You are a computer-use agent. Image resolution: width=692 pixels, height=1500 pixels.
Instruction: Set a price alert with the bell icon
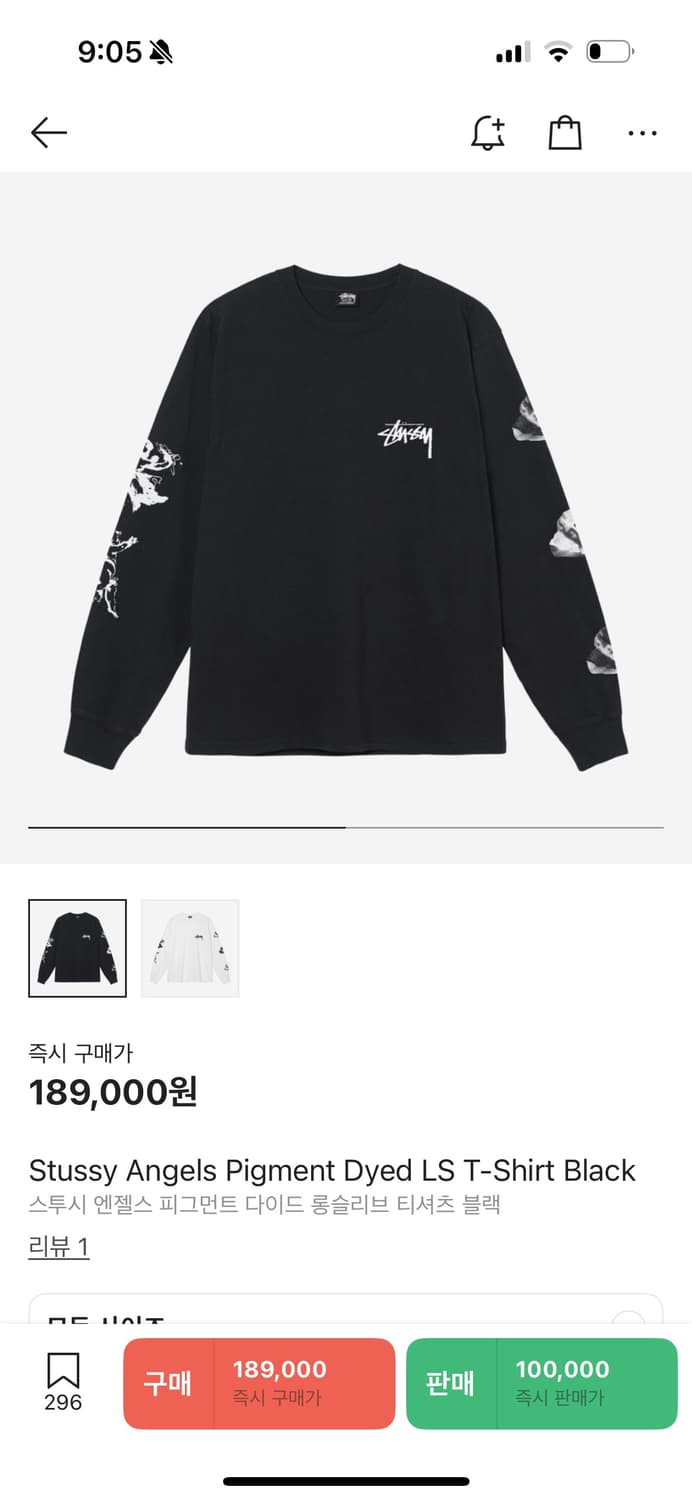click(488, 132)
